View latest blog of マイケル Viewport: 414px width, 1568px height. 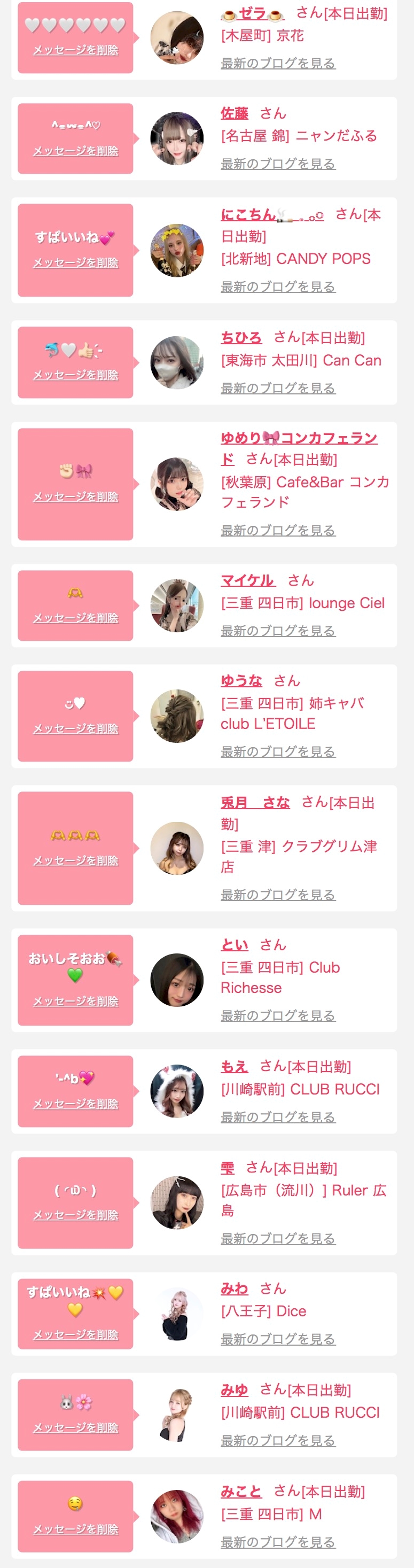click(278, 631)
